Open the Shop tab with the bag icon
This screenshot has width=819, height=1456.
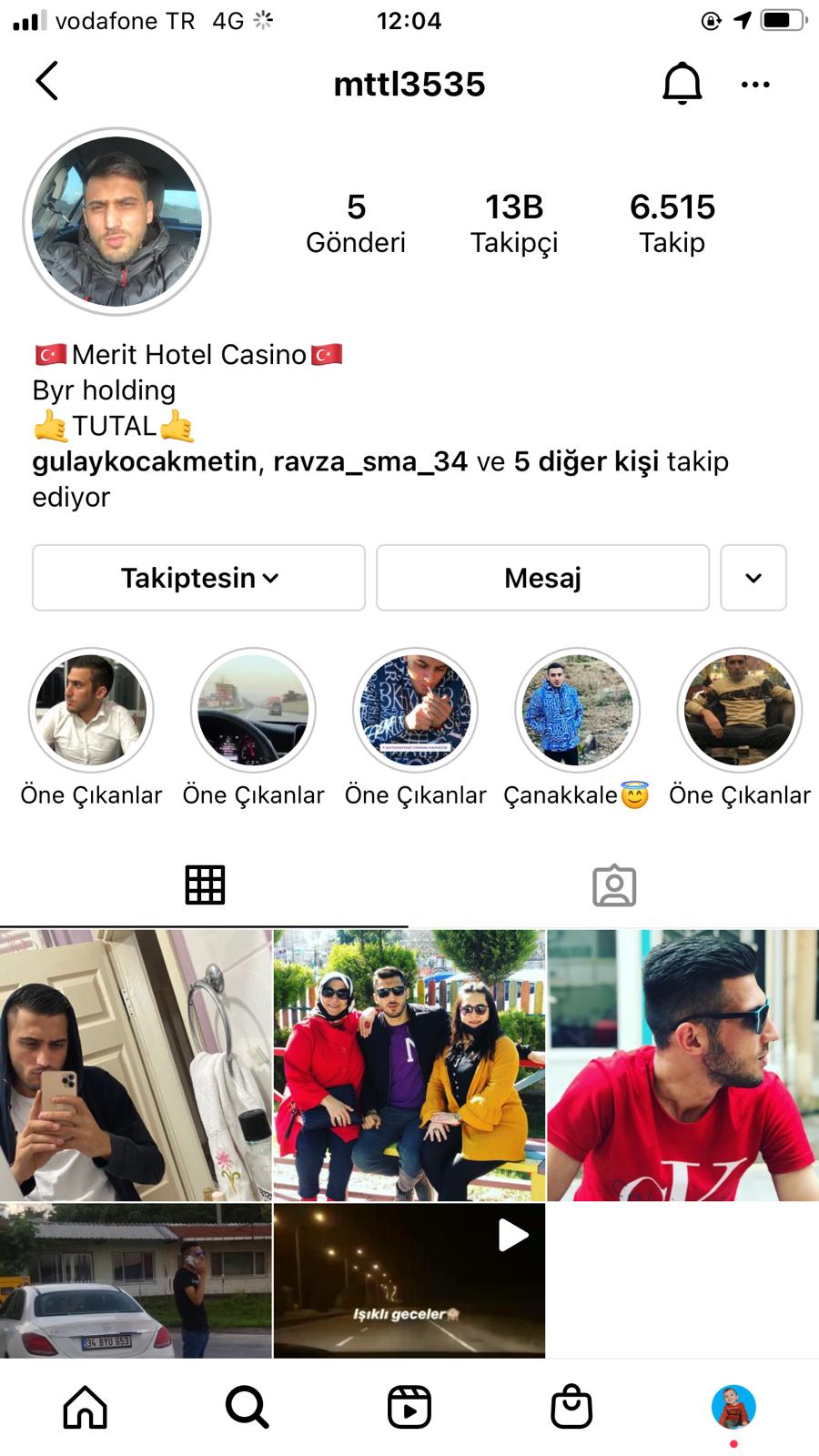(x=571, y=1407)
